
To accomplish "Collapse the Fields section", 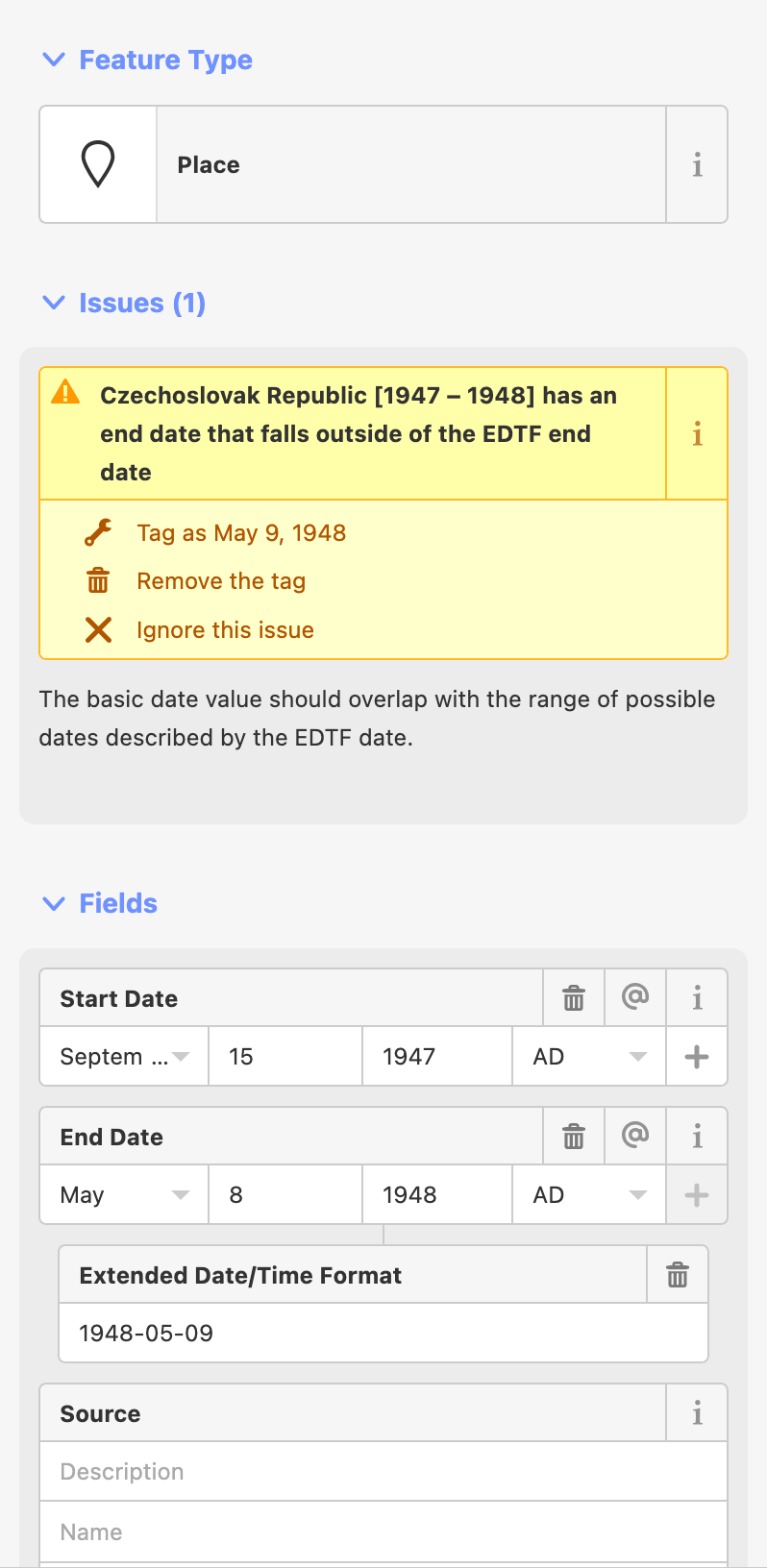I will 100,903.
